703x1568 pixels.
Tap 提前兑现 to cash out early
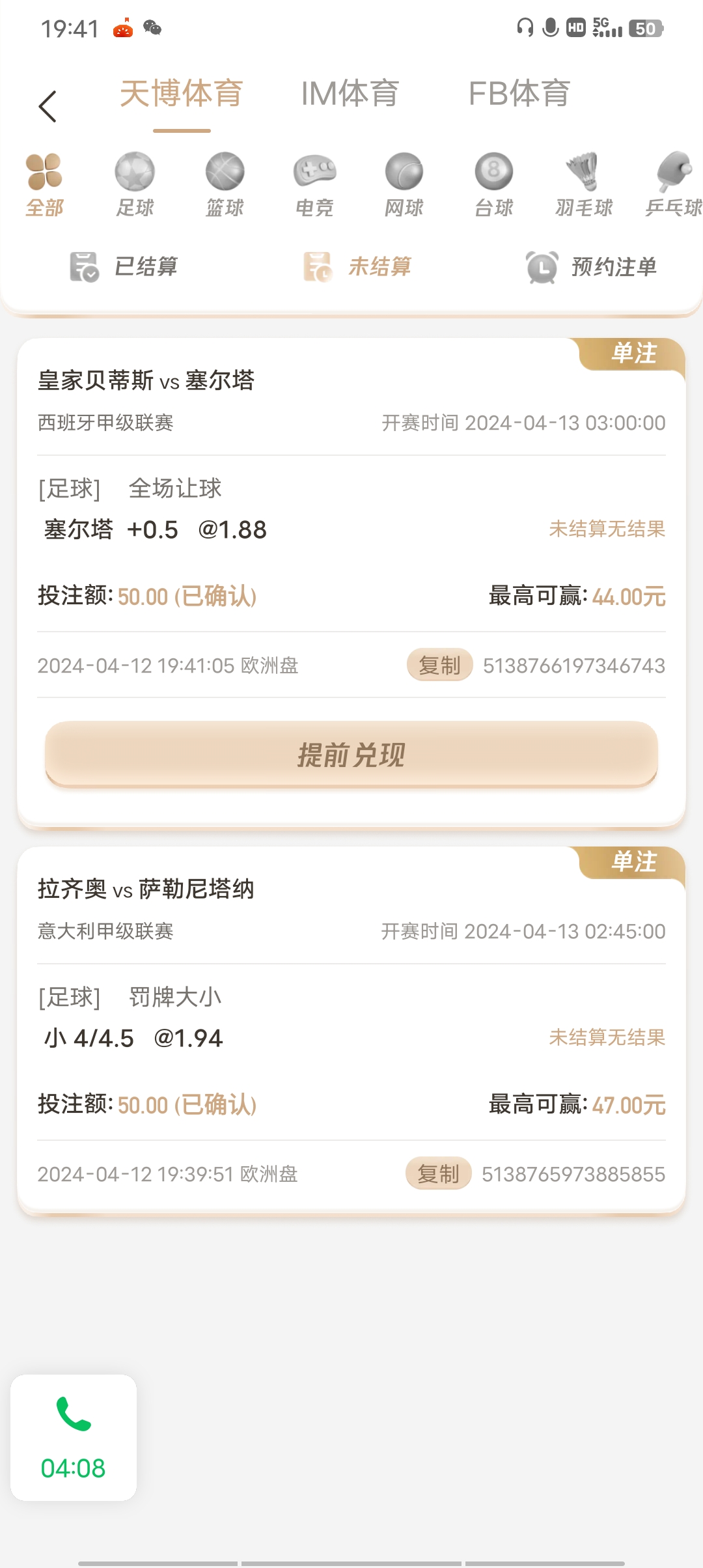point(351,754)
